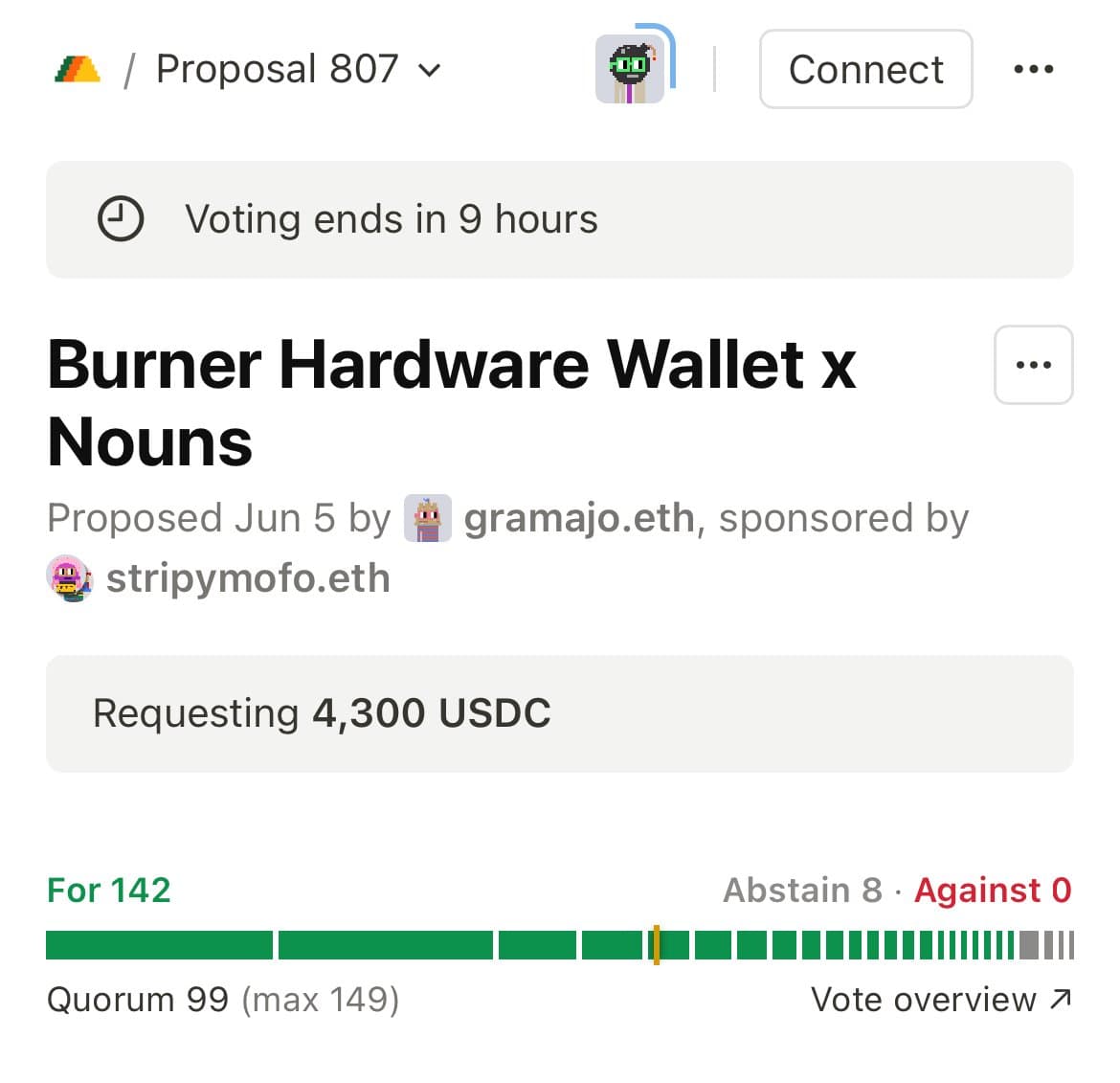
Task: View gramajo.eth proposer profile
Action: point(578,518)
